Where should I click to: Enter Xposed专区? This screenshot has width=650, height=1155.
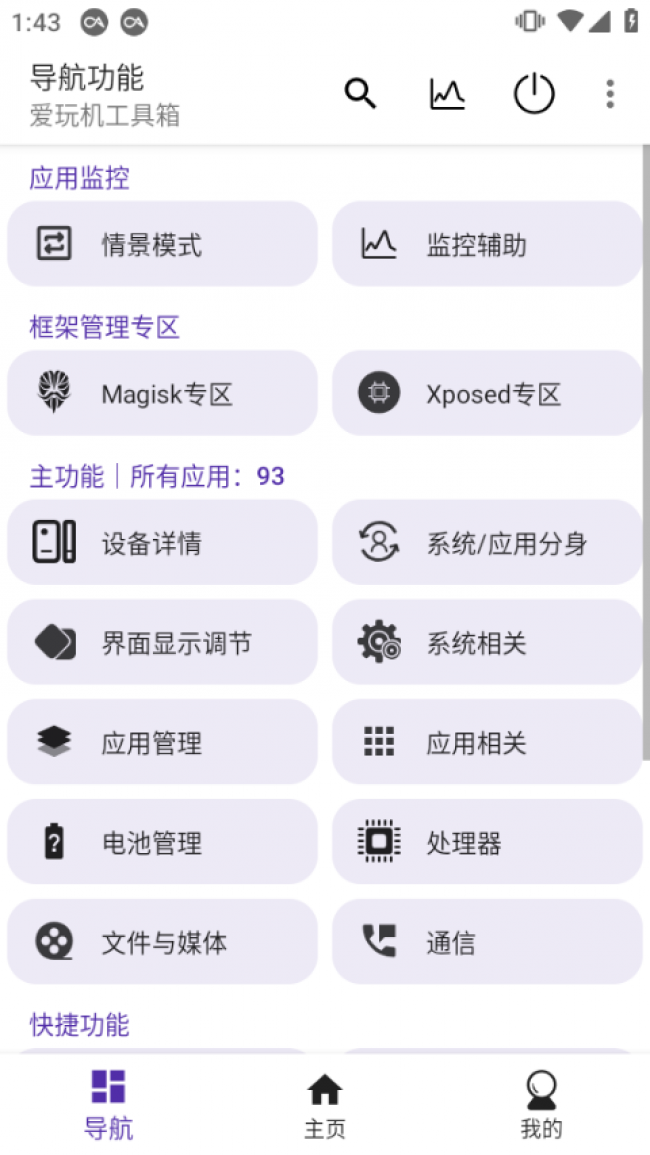click(487, 393)
